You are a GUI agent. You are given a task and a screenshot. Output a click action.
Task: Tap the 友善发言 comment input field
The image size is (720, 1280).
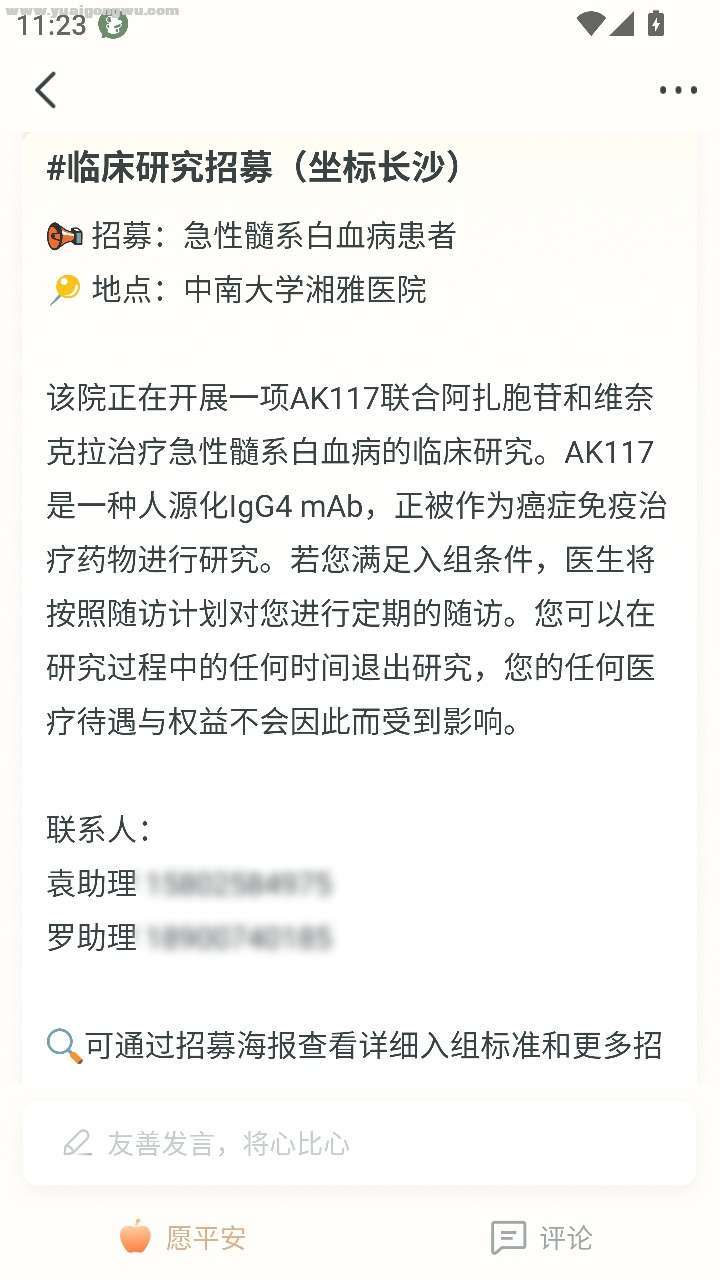coord(358,1143)
